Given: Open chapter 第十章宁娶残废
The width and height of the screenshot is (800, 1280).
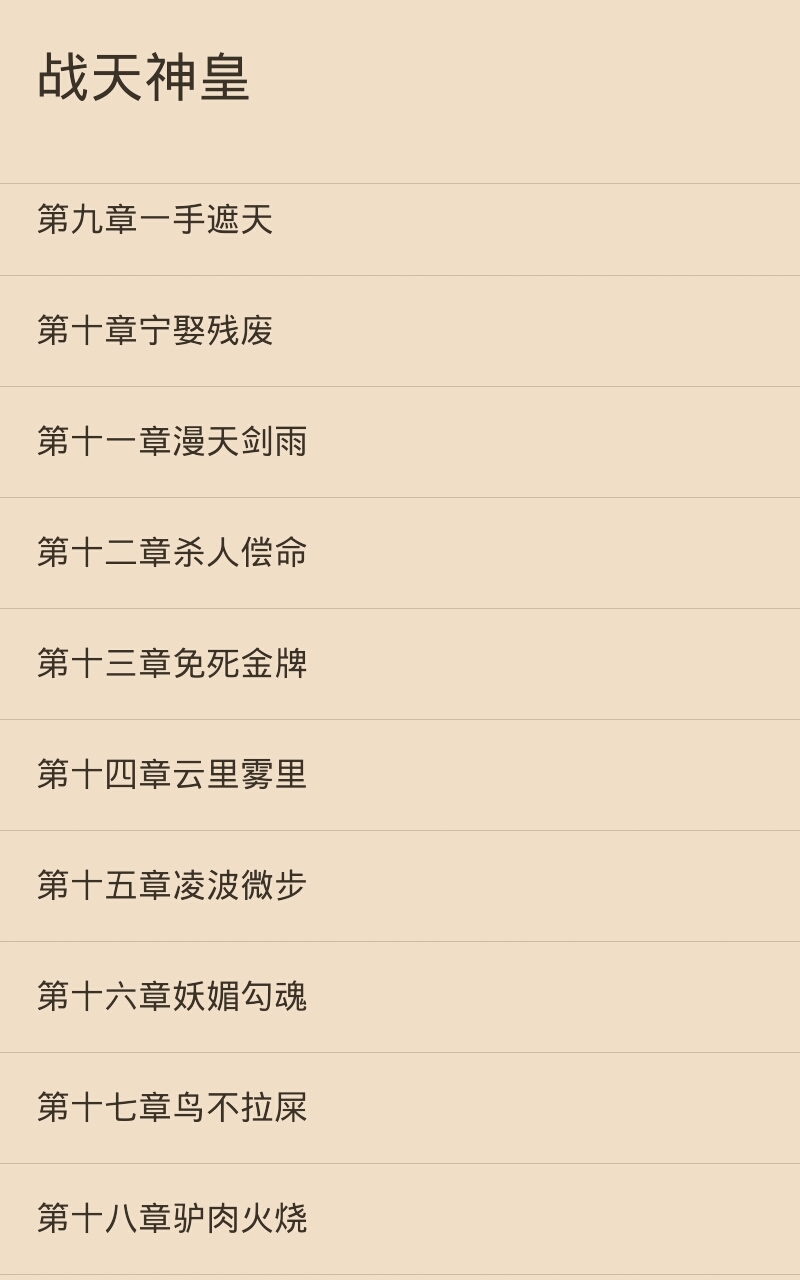Looking at the screenshot, I should click(x=400, y=331).
